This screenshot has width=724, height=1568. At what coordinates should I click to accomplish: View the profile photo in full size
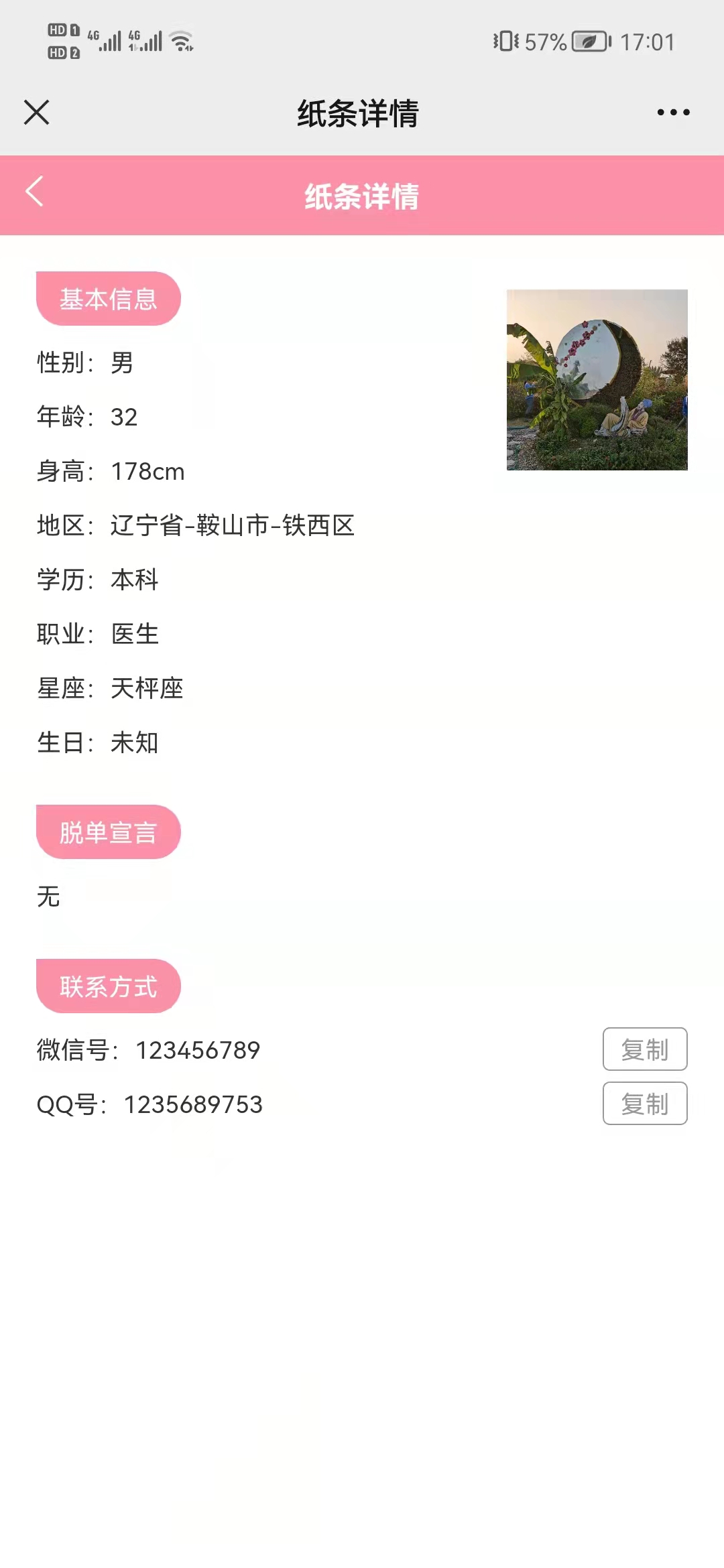[597, 380]
